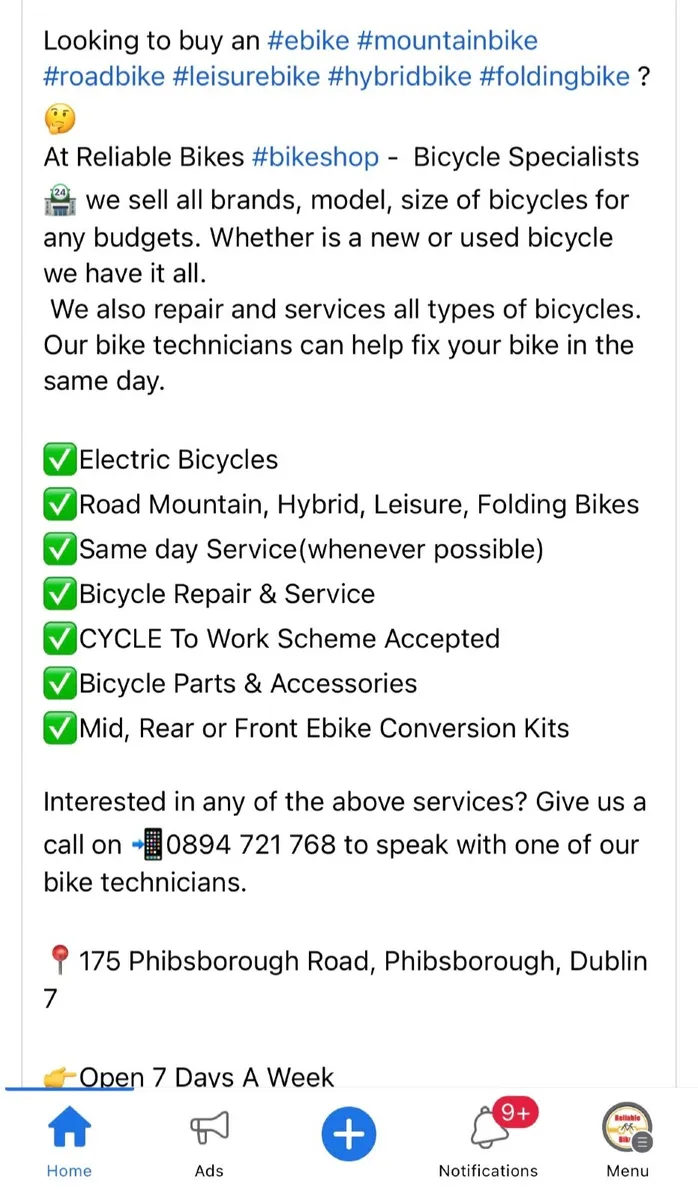Open the Menu tab

[627, 1142]
